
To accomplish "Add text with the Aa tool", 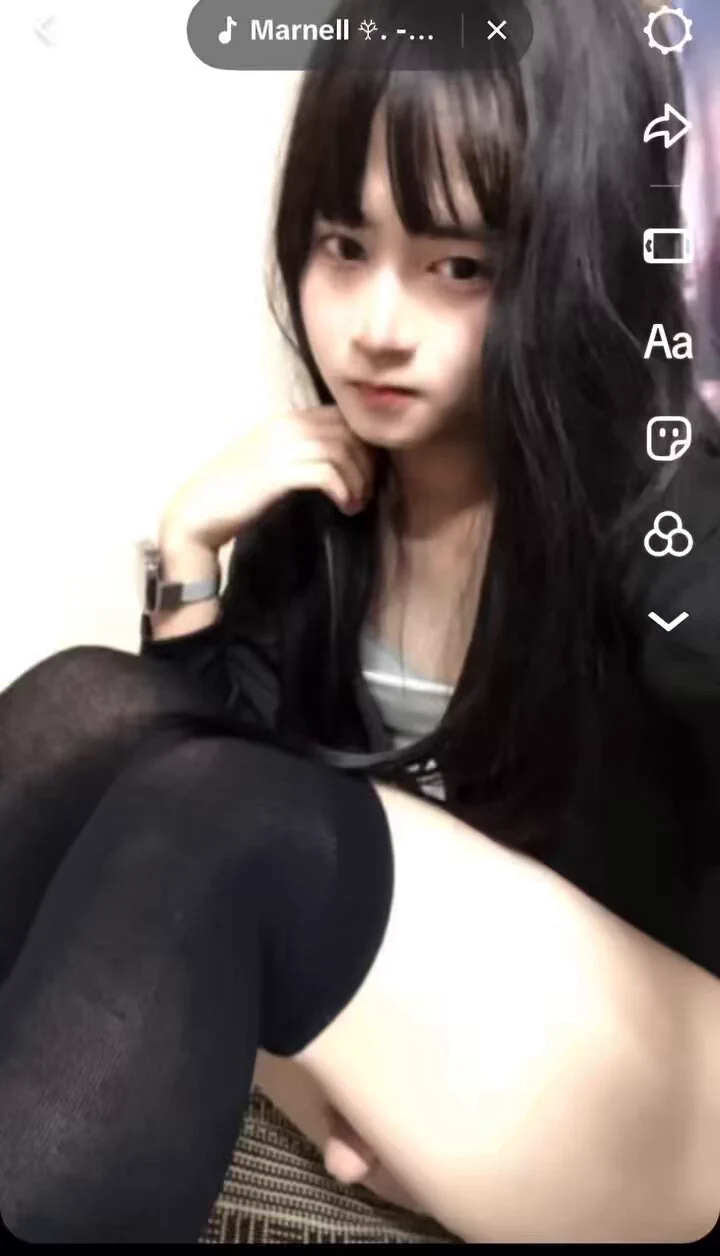I will click(x=668, y=342).
